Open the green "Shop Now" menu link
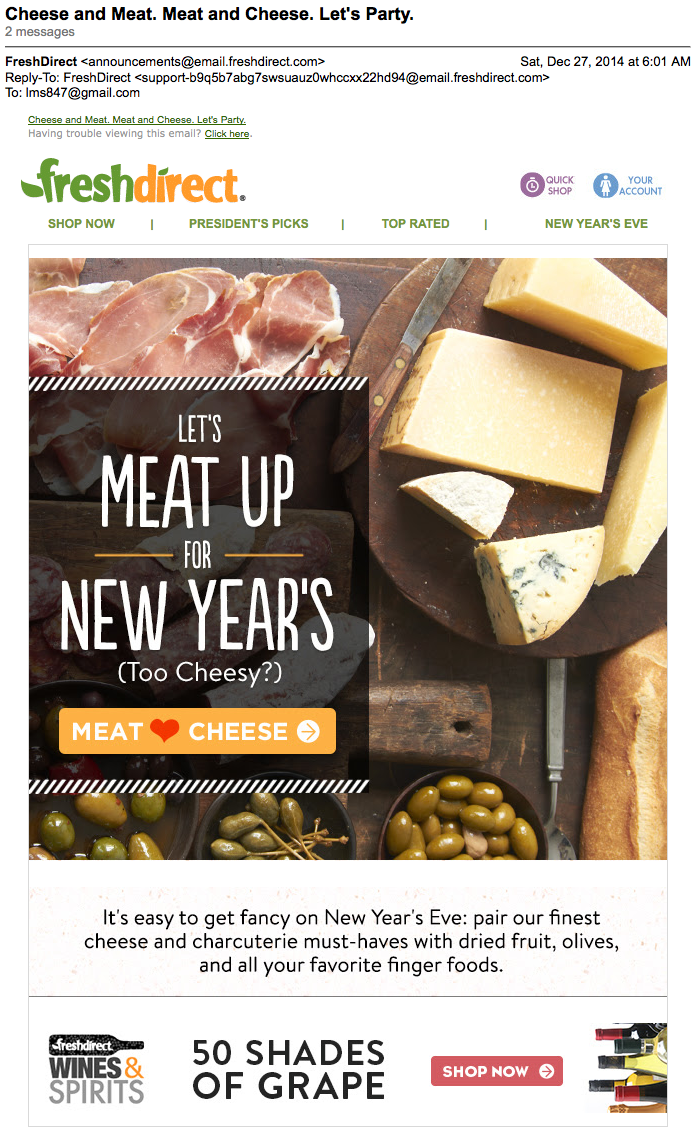The height and width of the screenshot is (1145, 695). [81, 224]
